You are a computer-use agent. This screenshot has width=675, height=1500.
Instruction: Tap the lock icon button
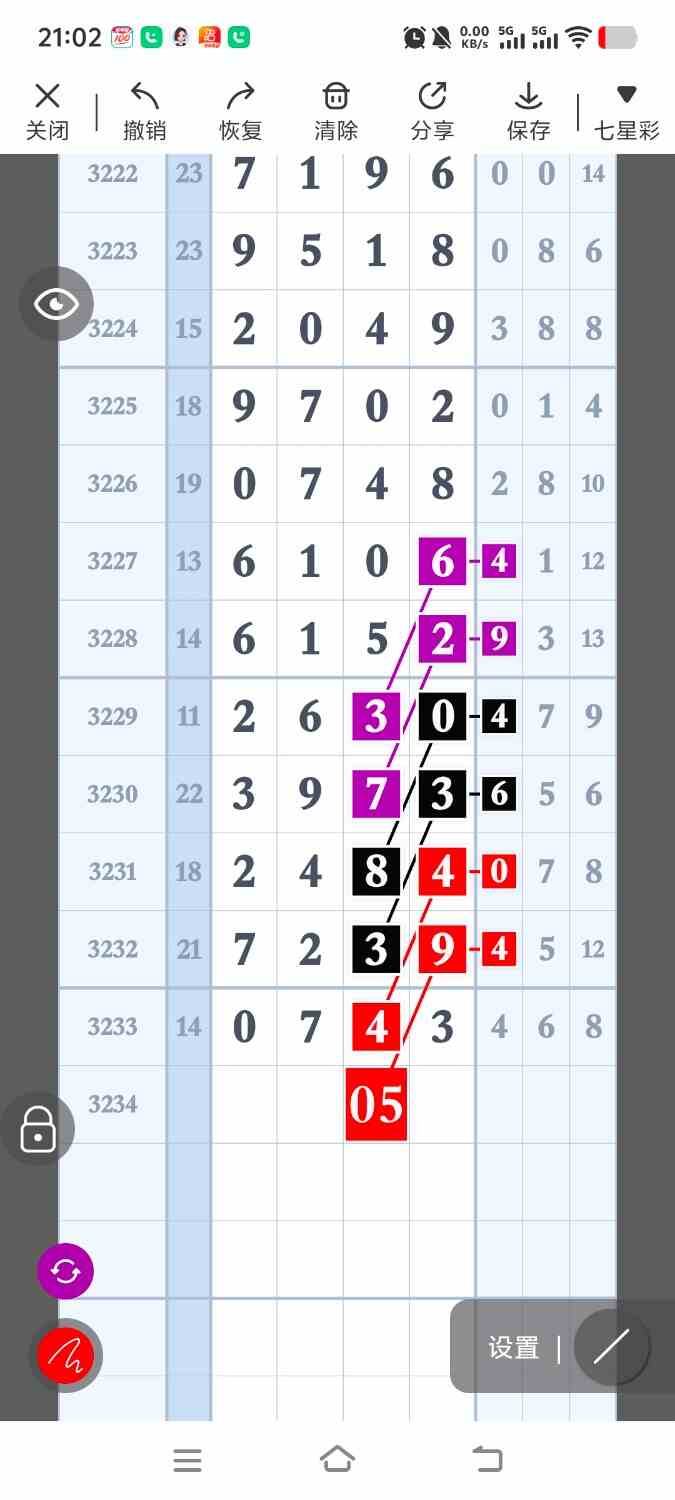point(38,1129)
